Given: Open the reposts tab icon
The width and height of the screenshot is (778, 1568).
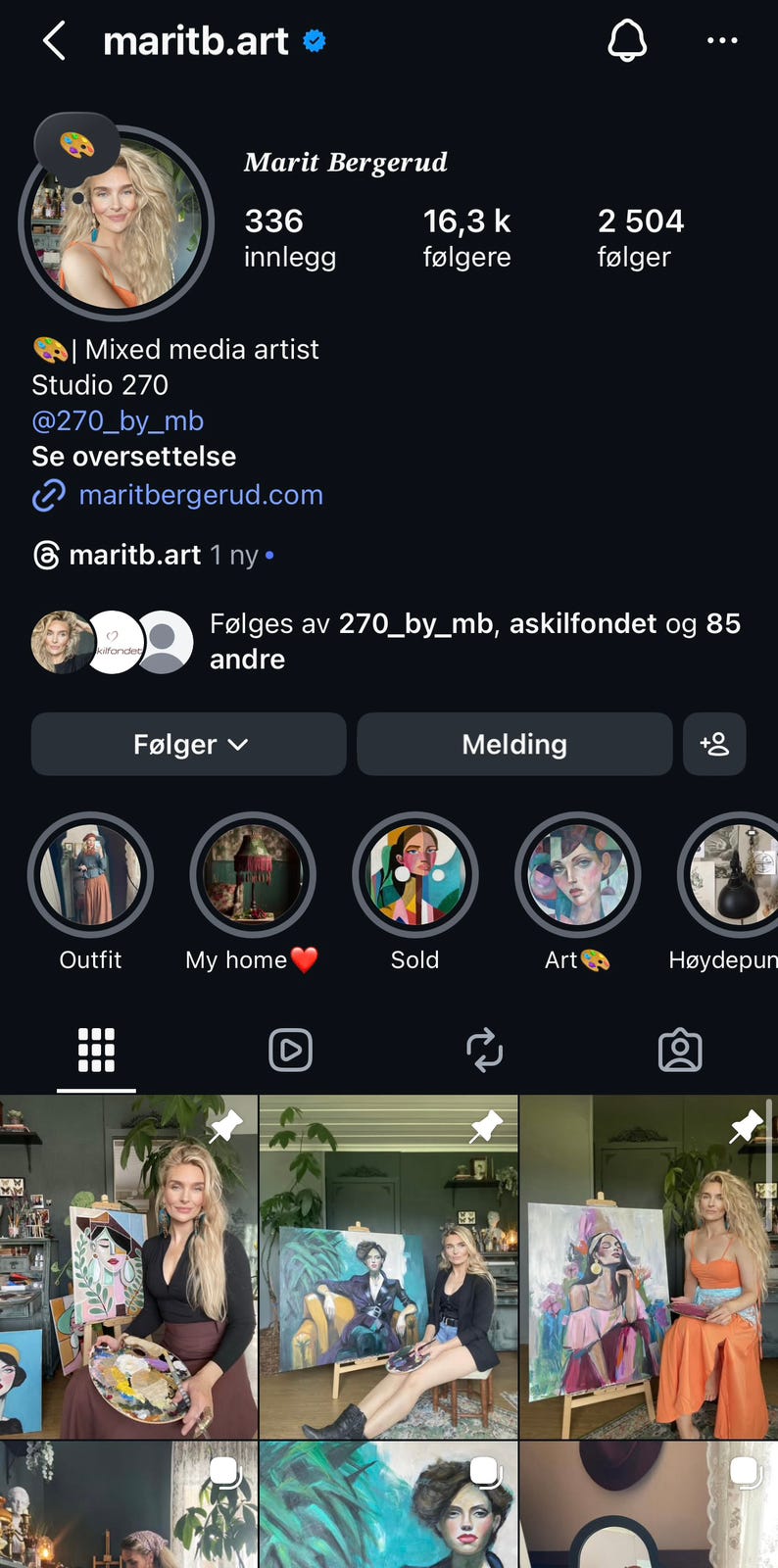Looking at the screenshot, I should pyautogui.click(x=485, y=1049).
